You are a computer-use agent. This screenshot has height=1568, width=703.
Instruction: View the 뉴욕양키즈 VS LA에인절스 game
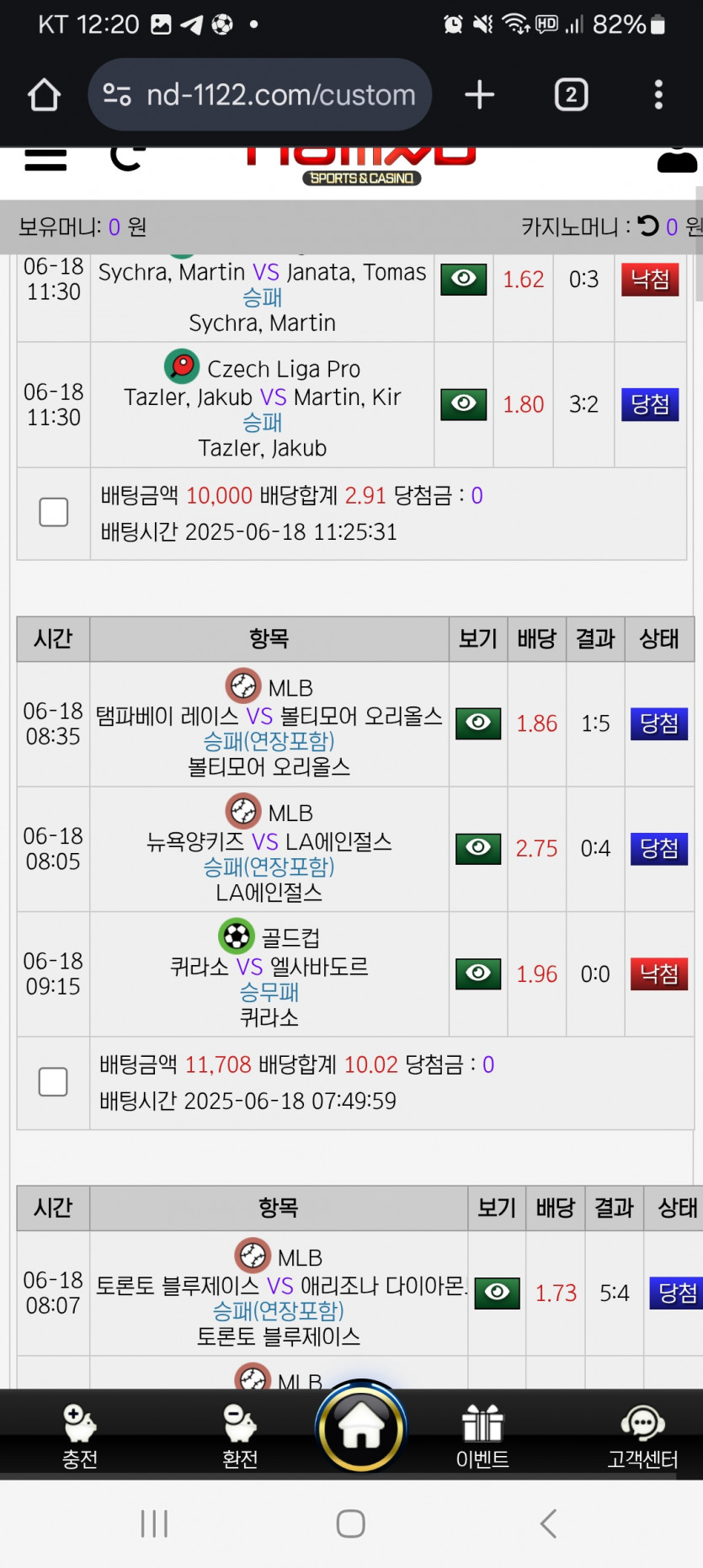pos(478,848)
